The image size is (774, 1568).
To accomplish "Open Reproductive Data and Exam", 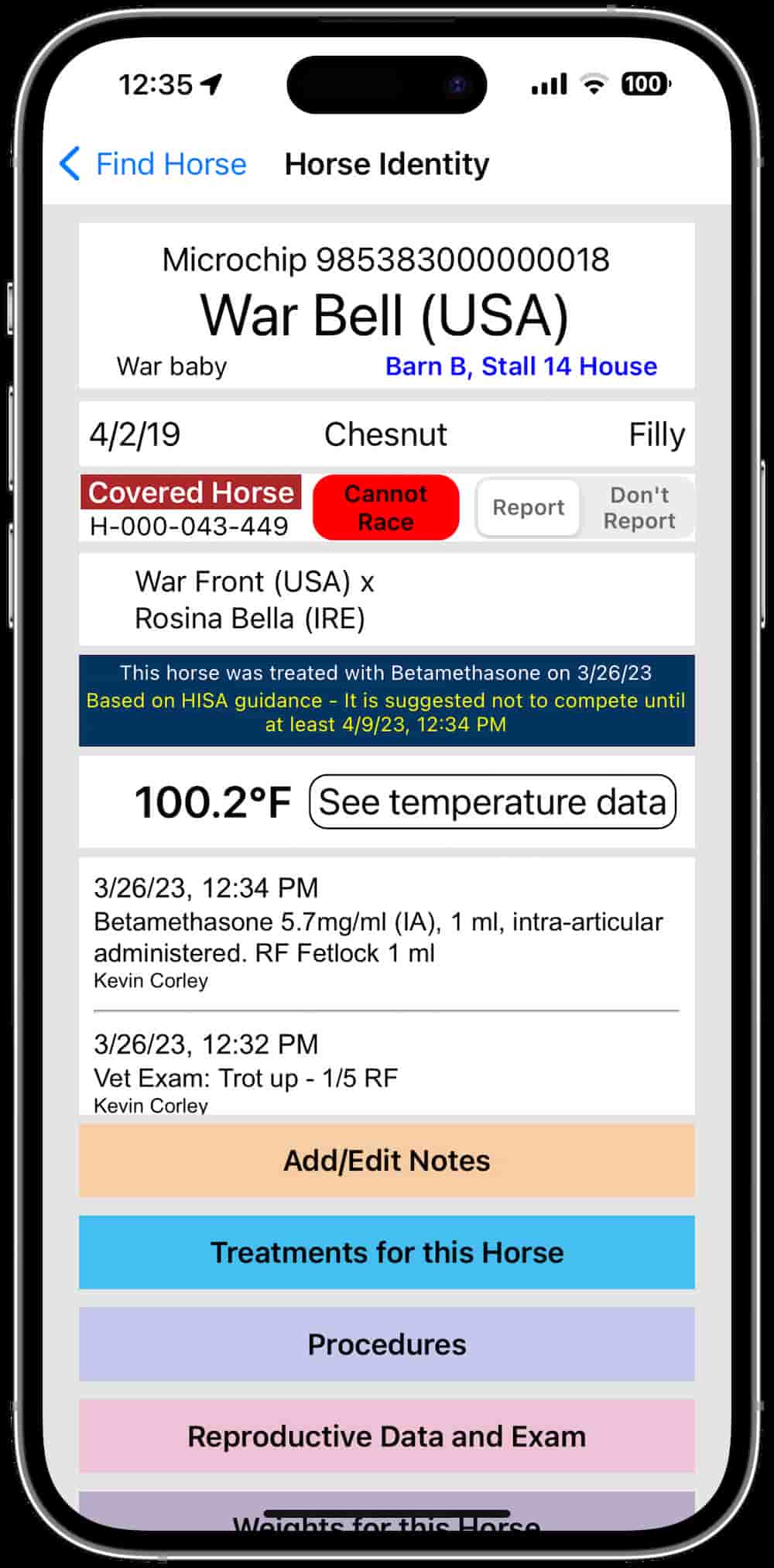I will [x=386, y=1436].
